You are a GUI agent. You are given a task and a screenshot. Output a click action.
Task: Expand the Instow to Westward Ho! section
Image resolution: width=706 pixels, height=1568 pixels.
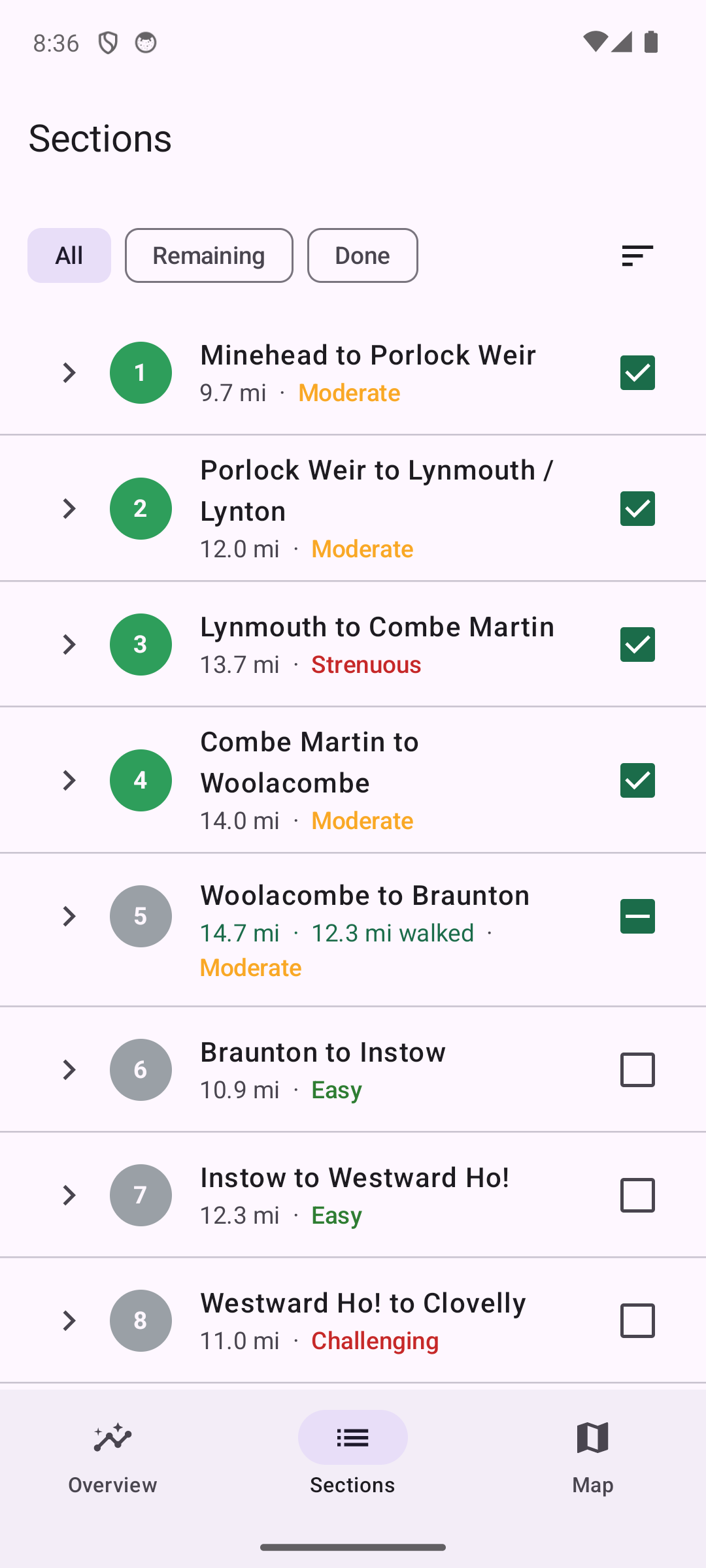tap(69, 1195)
